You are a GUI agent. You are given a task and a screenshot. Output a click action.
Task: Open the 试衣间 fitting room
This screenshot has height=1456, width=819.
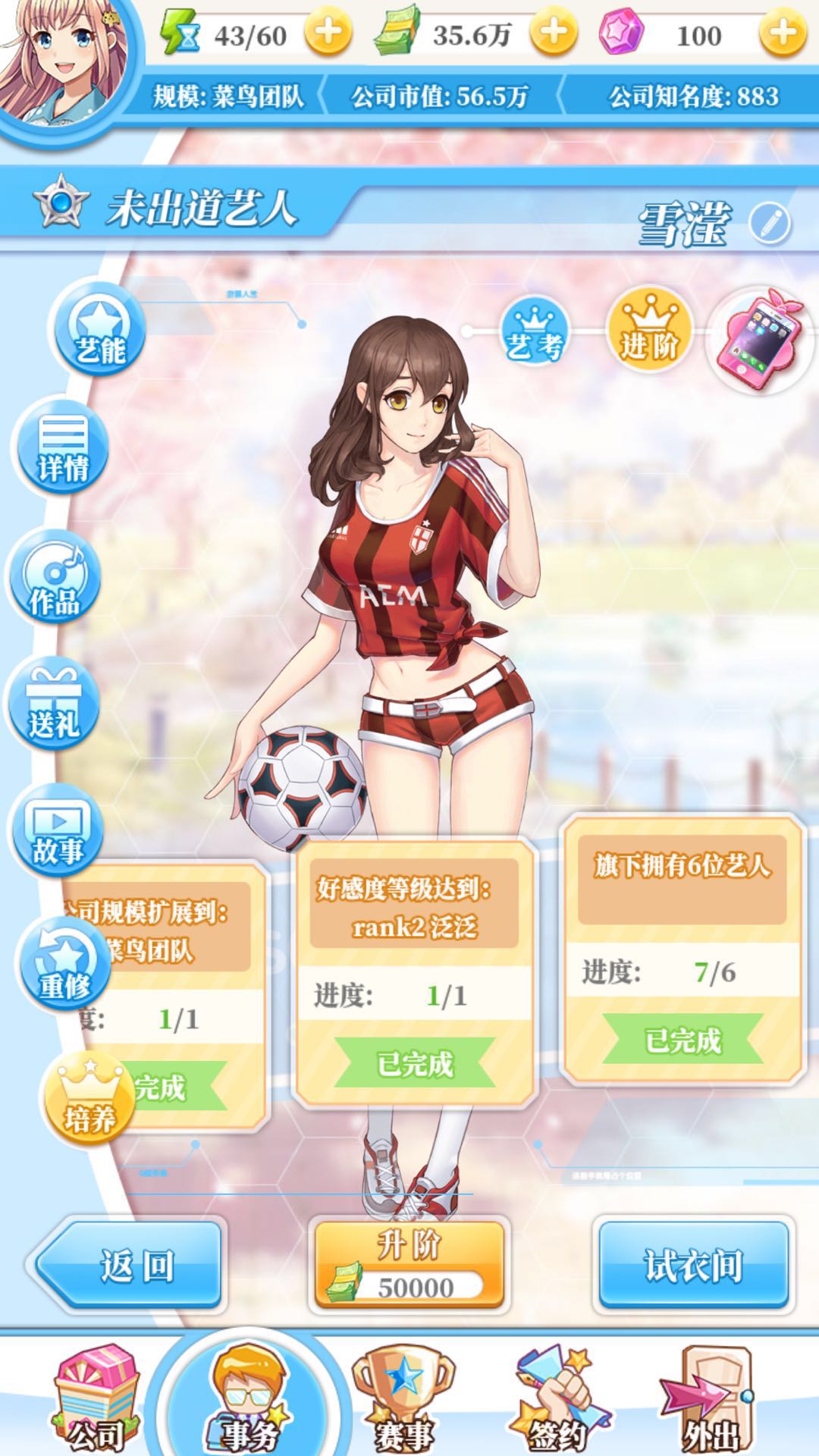[693, 1265]
